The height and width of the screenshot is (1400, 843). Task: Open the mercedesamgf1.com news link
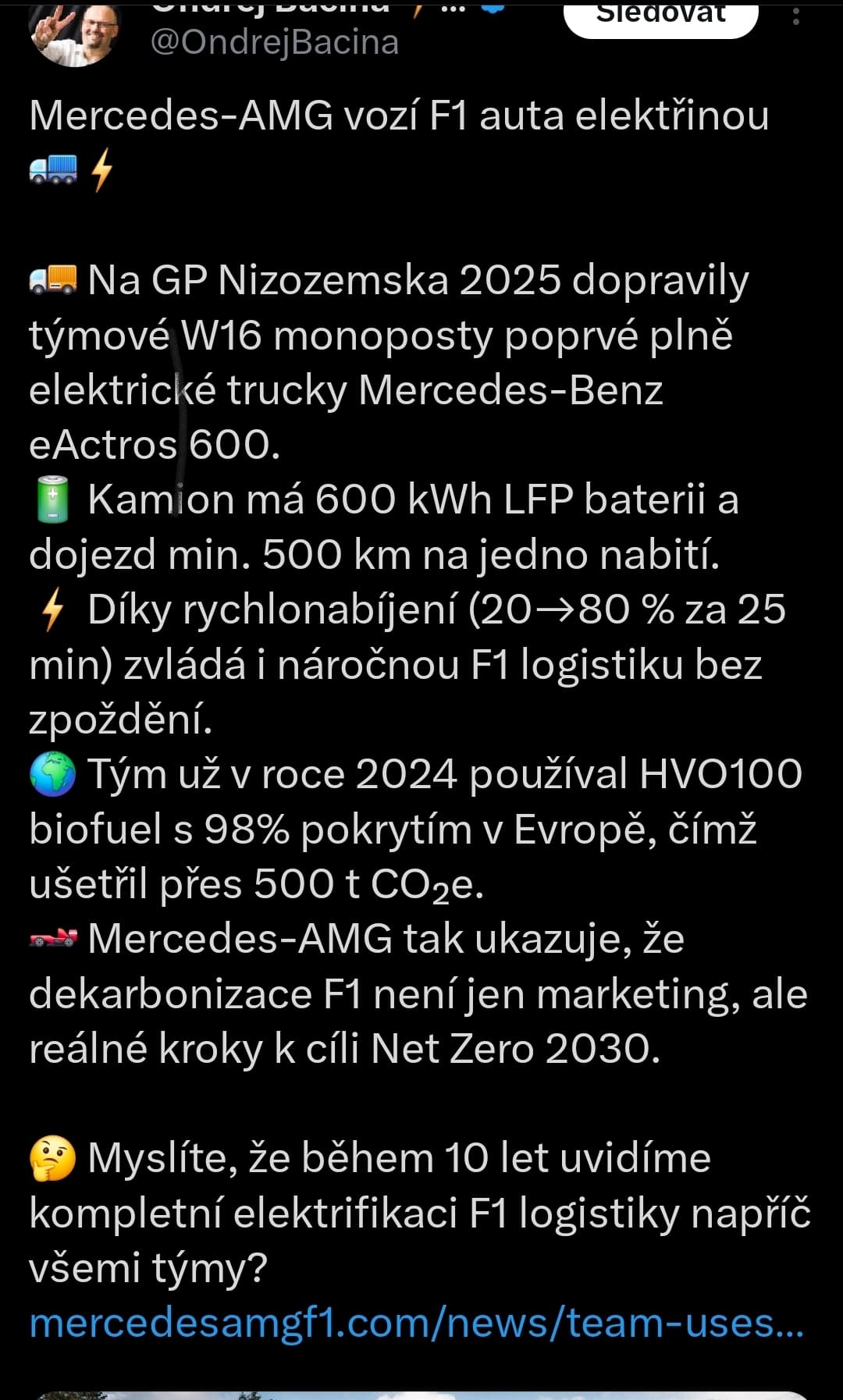(416, 1323)
